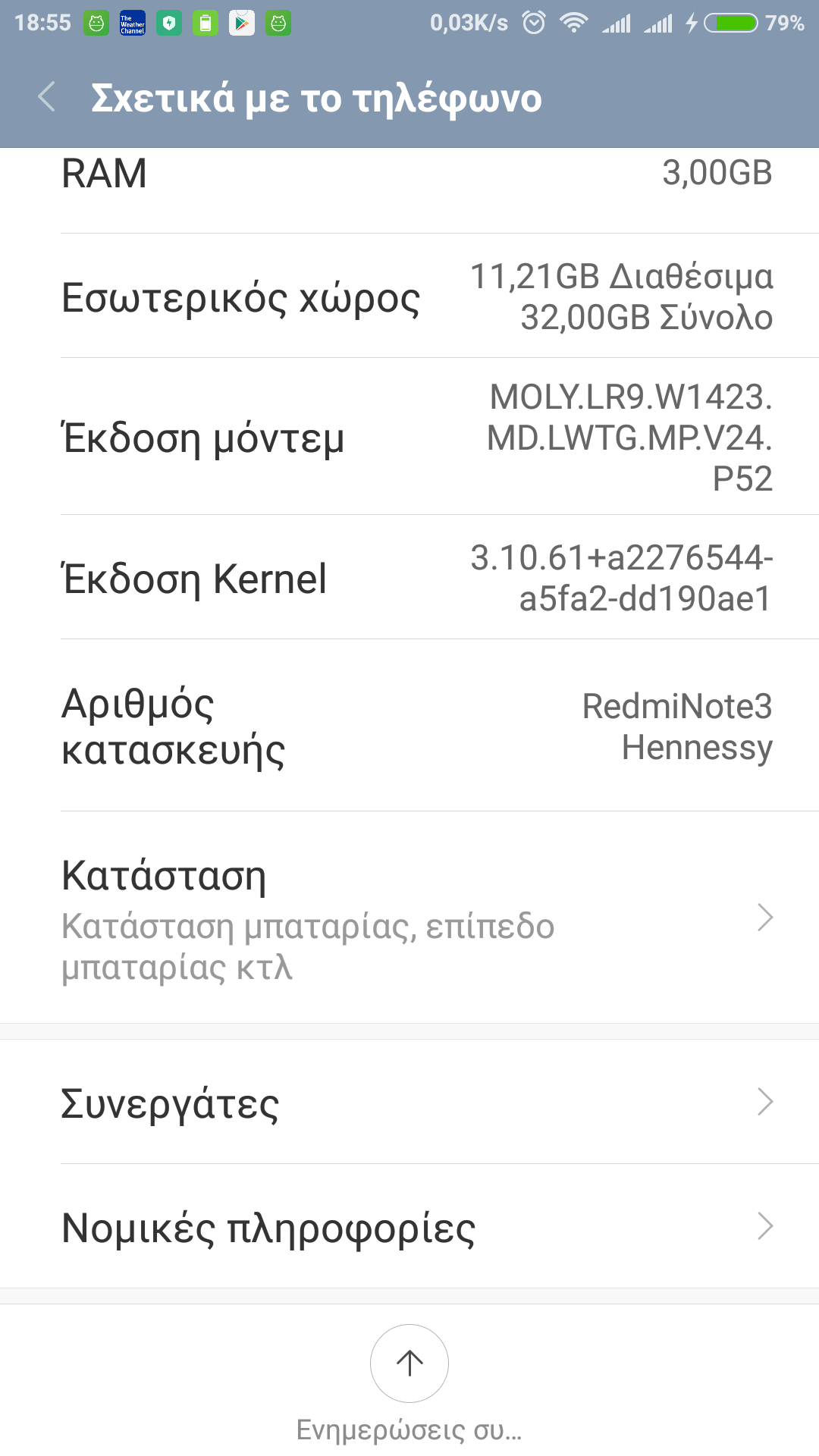Viewport: 819px width, 1456px height.
Task: Go back from Σχετικά με το τηλέφωνο
Action: click(x=47, y=98)
